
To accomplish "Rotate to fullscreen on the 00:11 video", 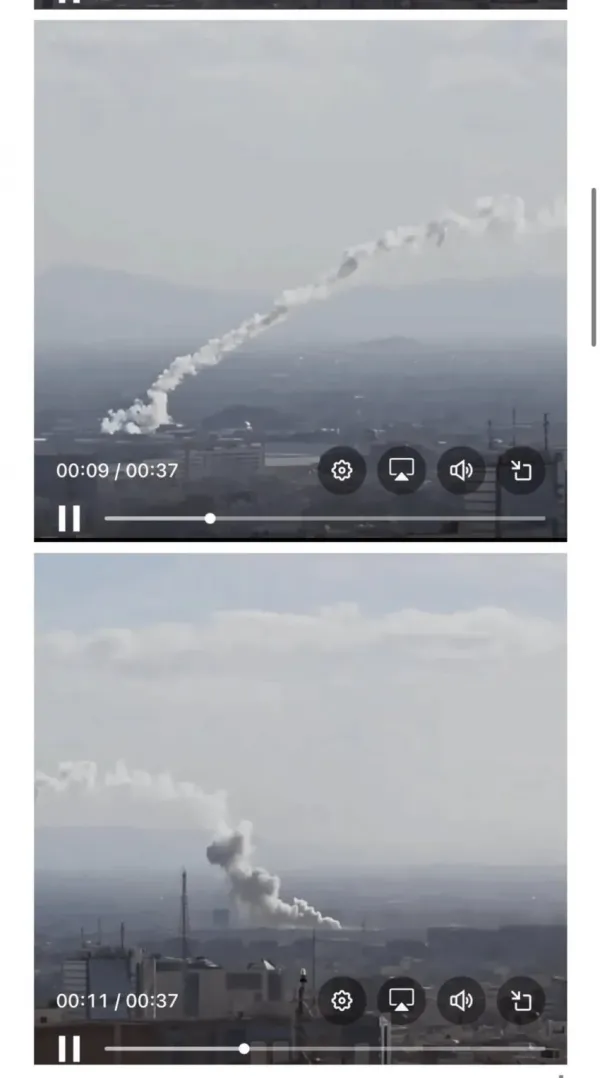I will pyautogui.click(x=521, y=1000).
